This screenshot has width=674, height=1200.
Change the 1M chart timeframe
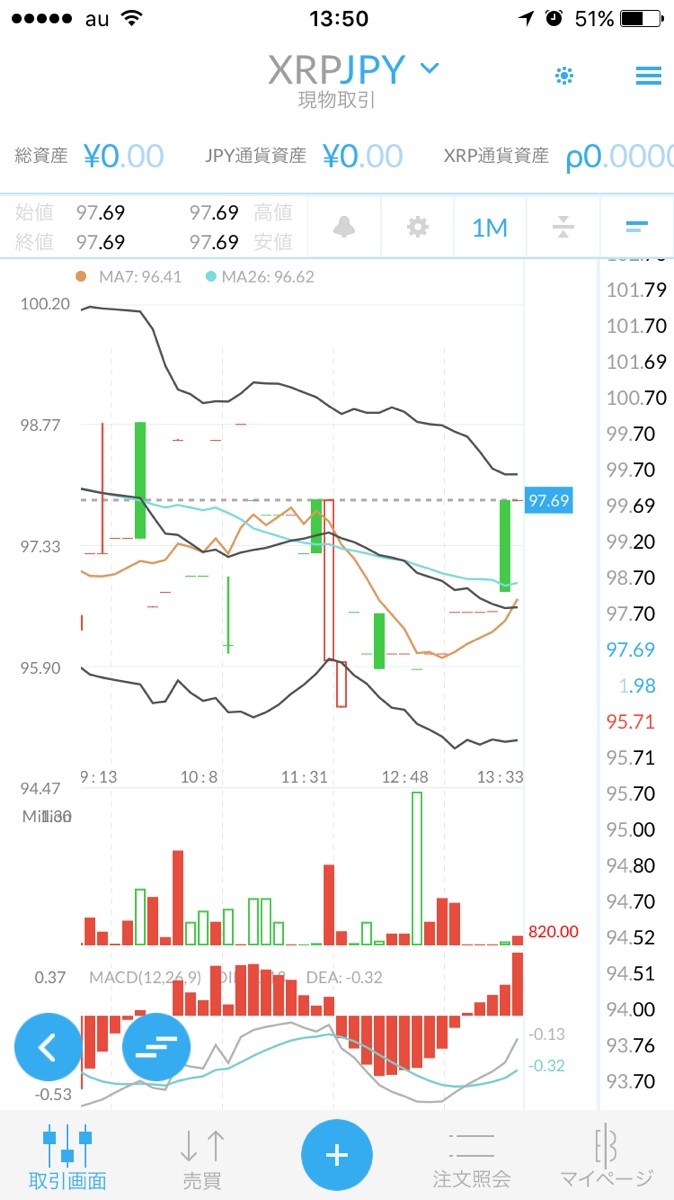pos(490,227)
